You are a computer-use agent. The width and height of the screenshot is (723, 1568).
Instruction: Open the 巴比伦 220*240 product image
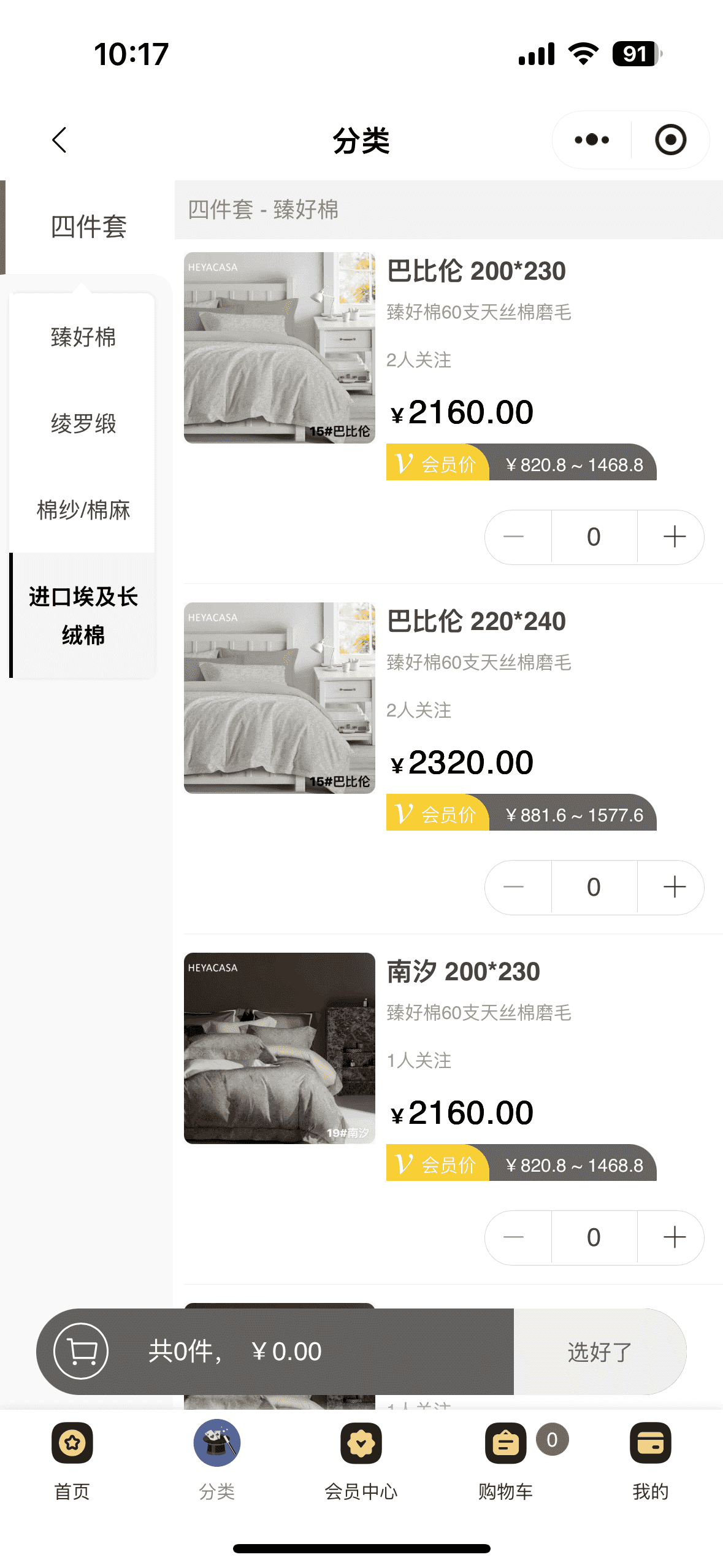pyautogui.click(x=280, y=698)
